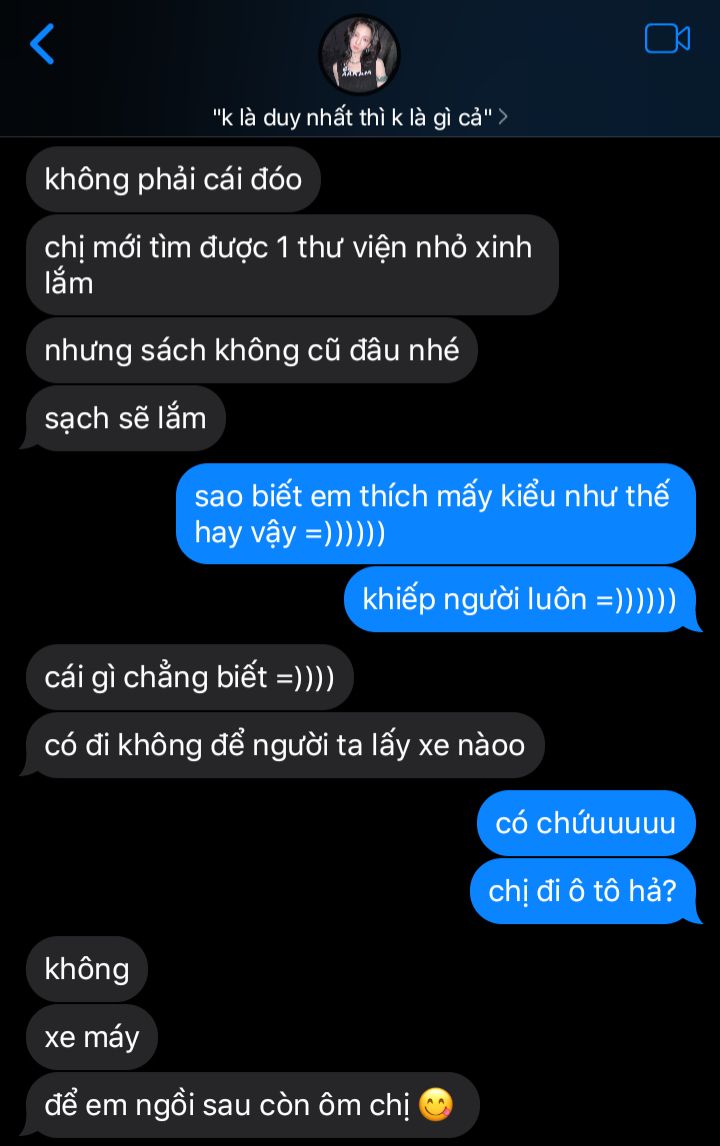Open contact info via the name chevron
This screenshot has height=1146, width=720.
[x=503, y=118]
